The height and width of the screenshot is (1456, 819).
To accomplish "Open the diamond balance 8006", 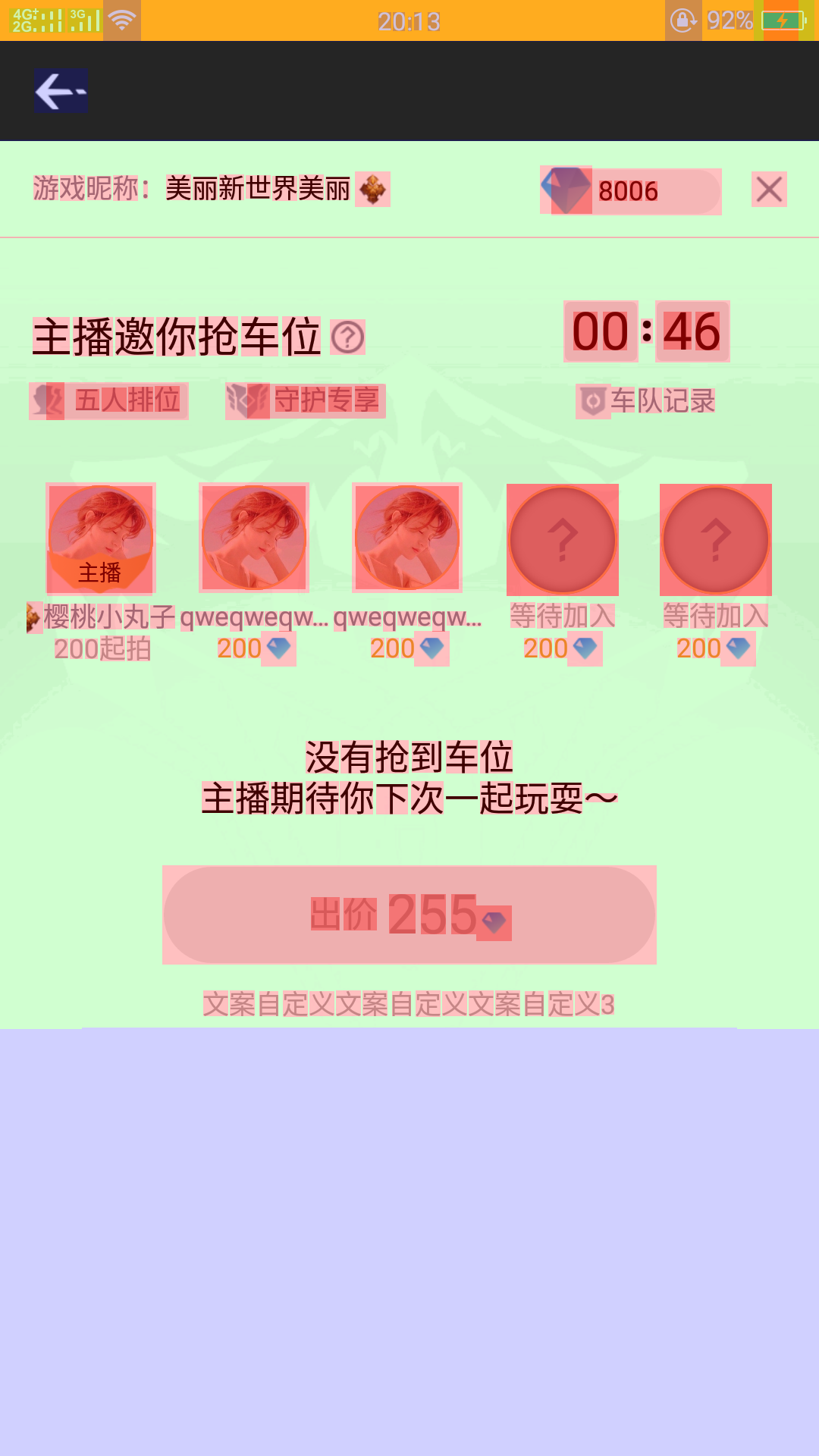I will (x=631, y=191).
